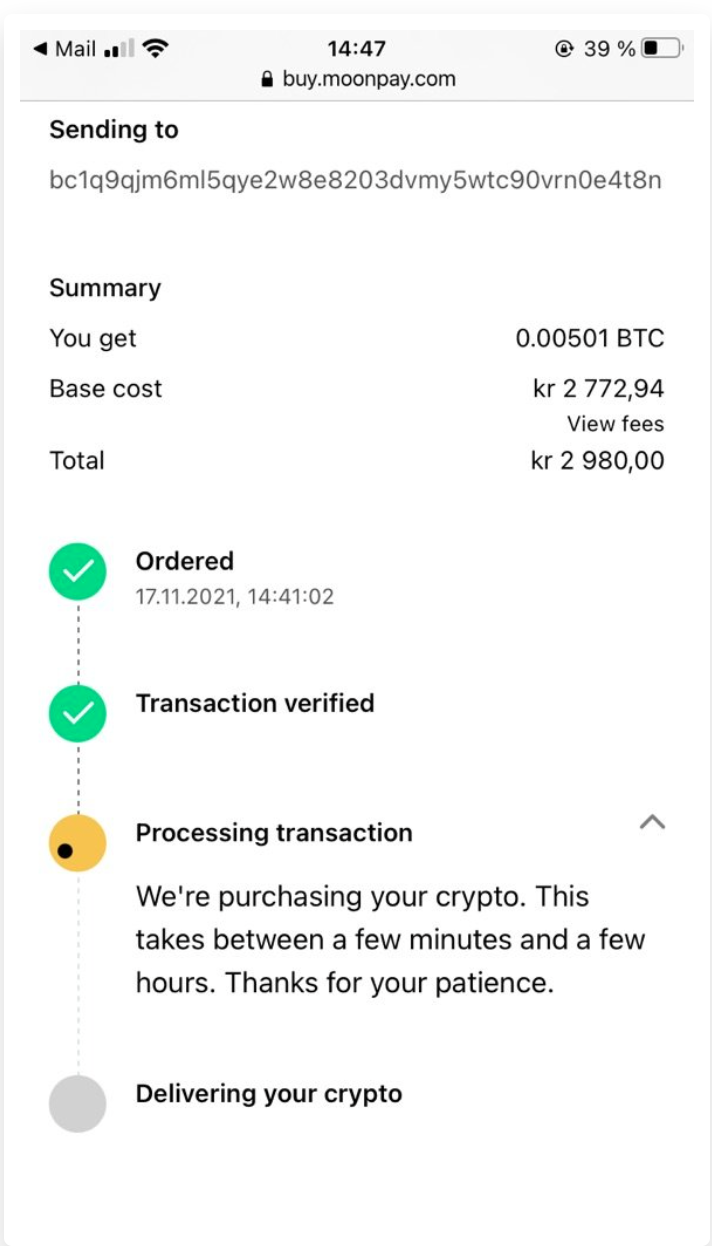Collapse the Processing transaction details chevron
The height and width of the screenshot is (1246, 712).
coord(652,822)
